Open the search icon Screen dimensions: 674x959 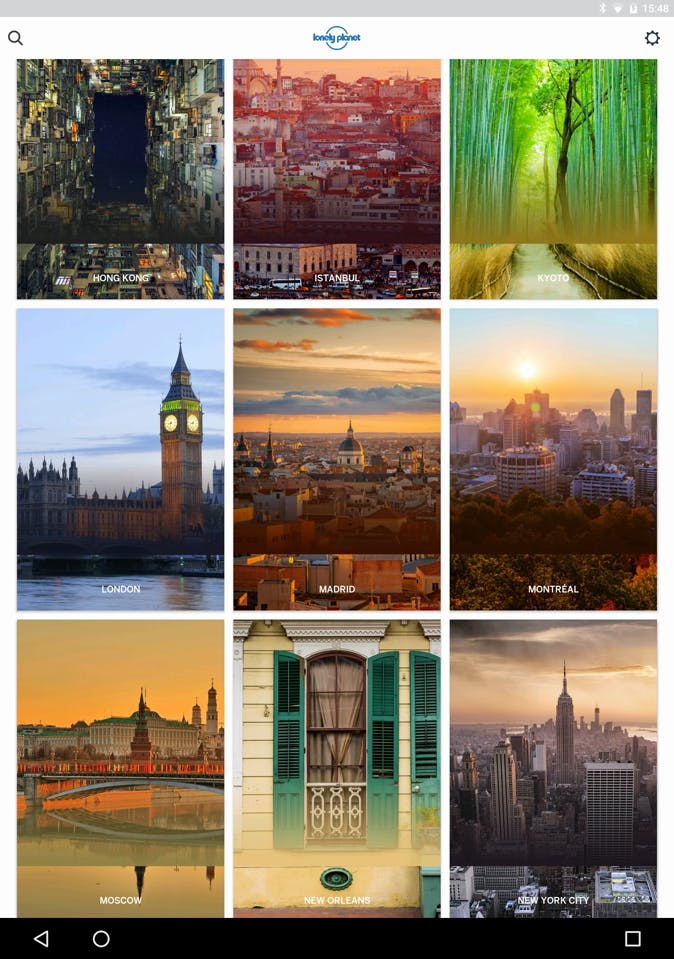[15, 38]
